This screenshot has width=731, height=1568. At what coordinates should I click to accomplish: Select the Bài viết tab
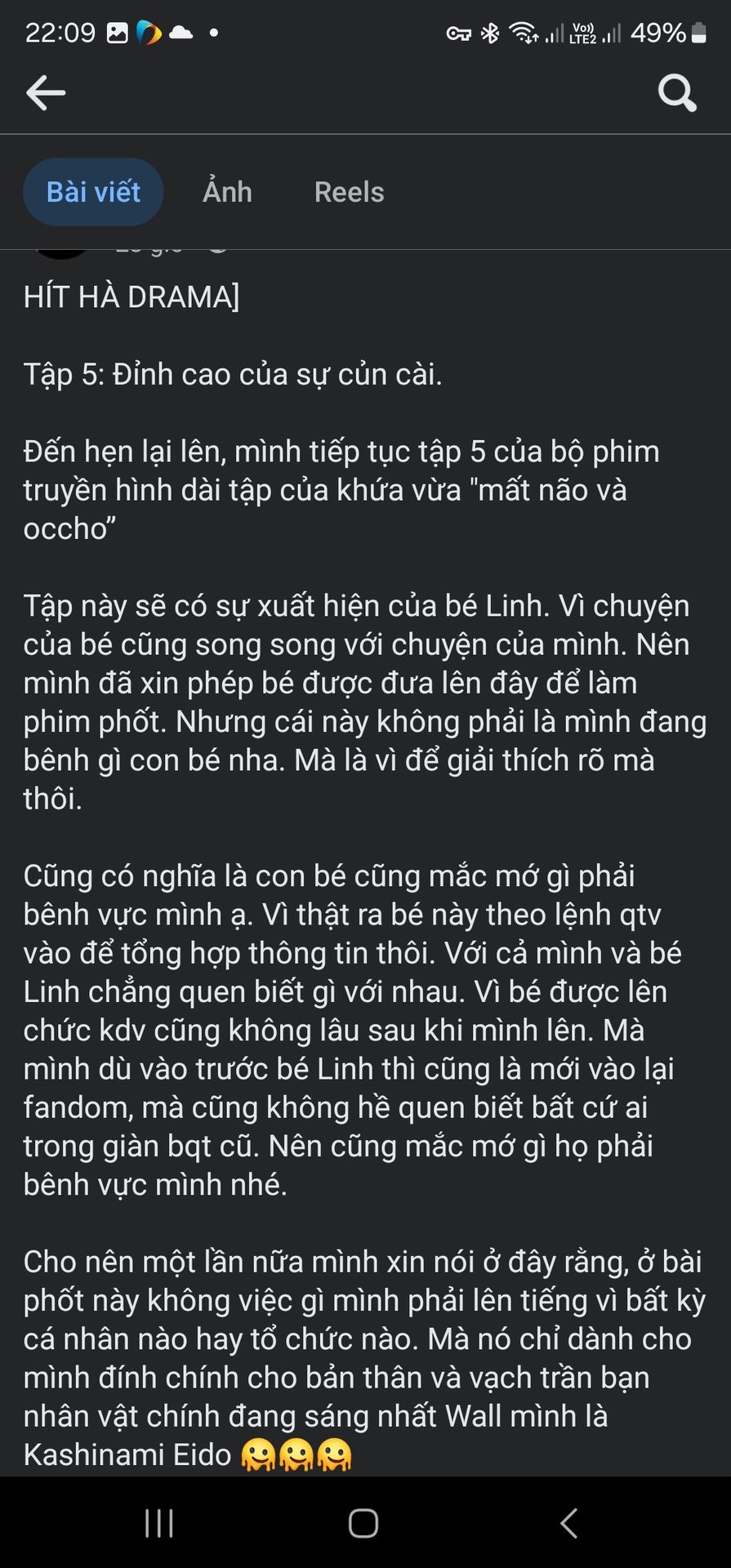pos(93,192)
